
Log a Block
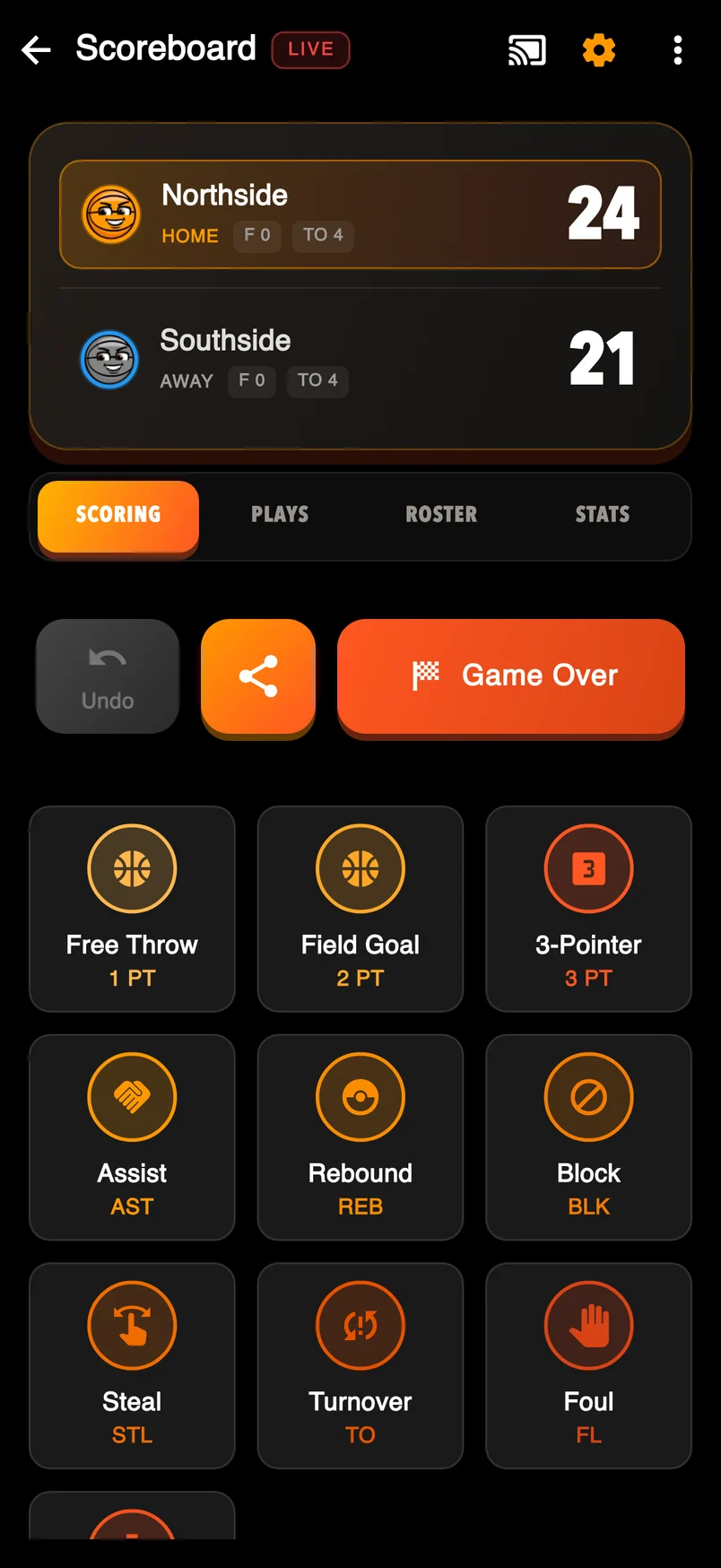click(x=588, y=1137)
